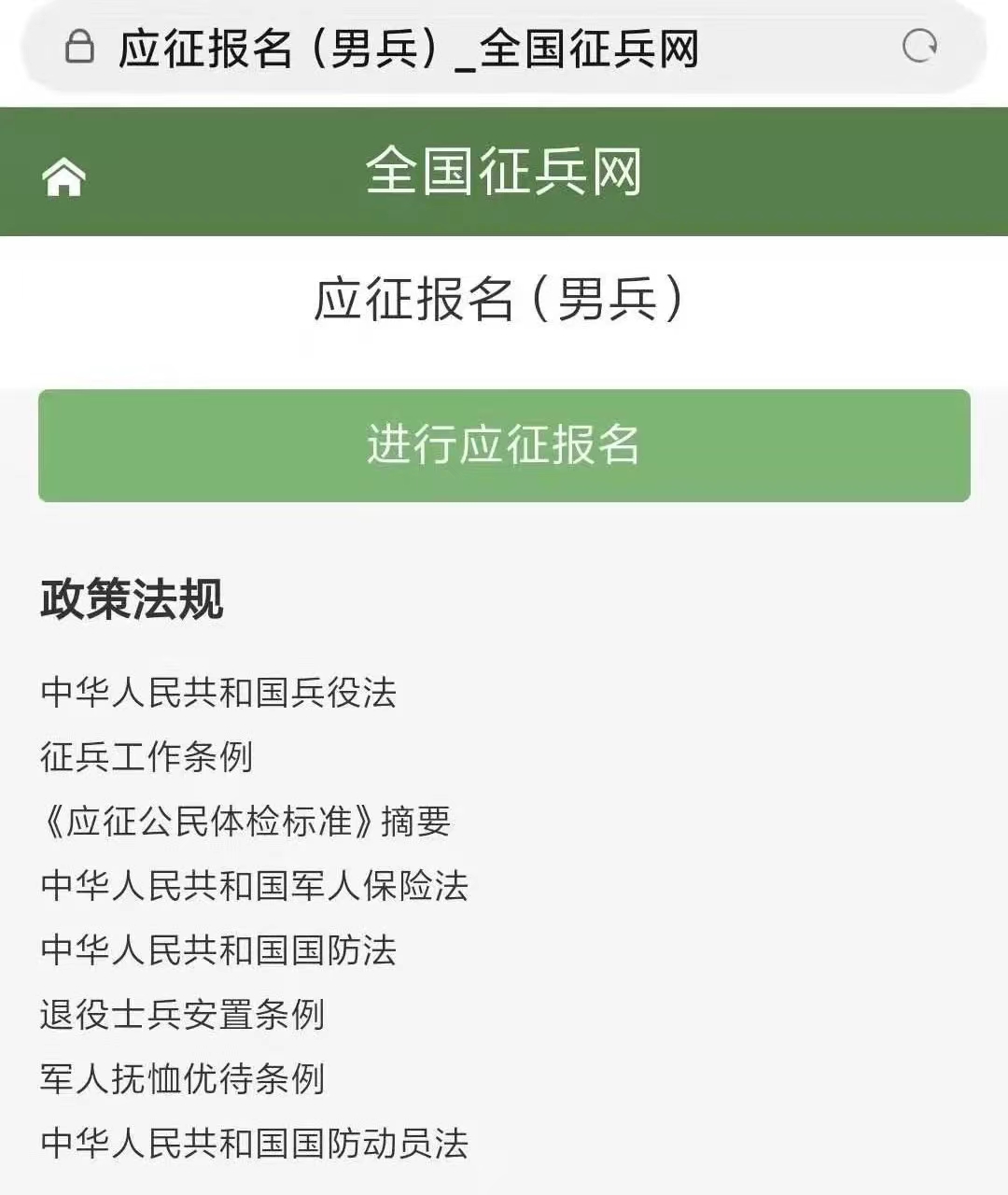This screenshot has width=1008, height=1195.
Task: Open 中华人民共和国国防法 link
Action: 218,949
